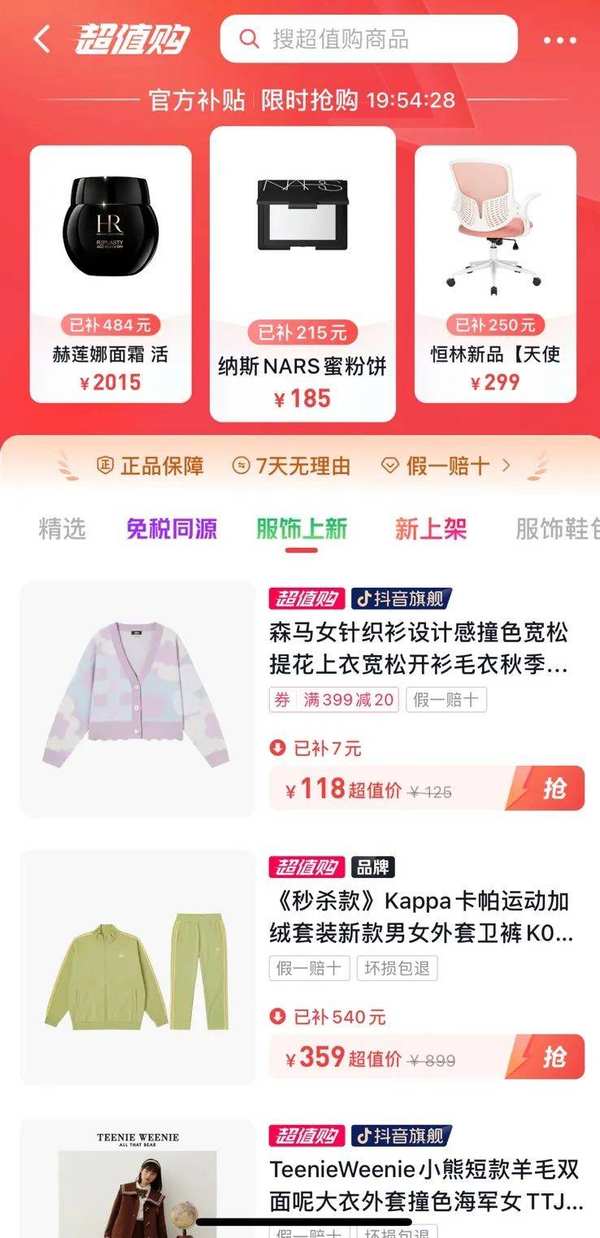Open the three-dot overflow menu
The height and width of the screenshot is (1238, 600).
pos(560,41)
